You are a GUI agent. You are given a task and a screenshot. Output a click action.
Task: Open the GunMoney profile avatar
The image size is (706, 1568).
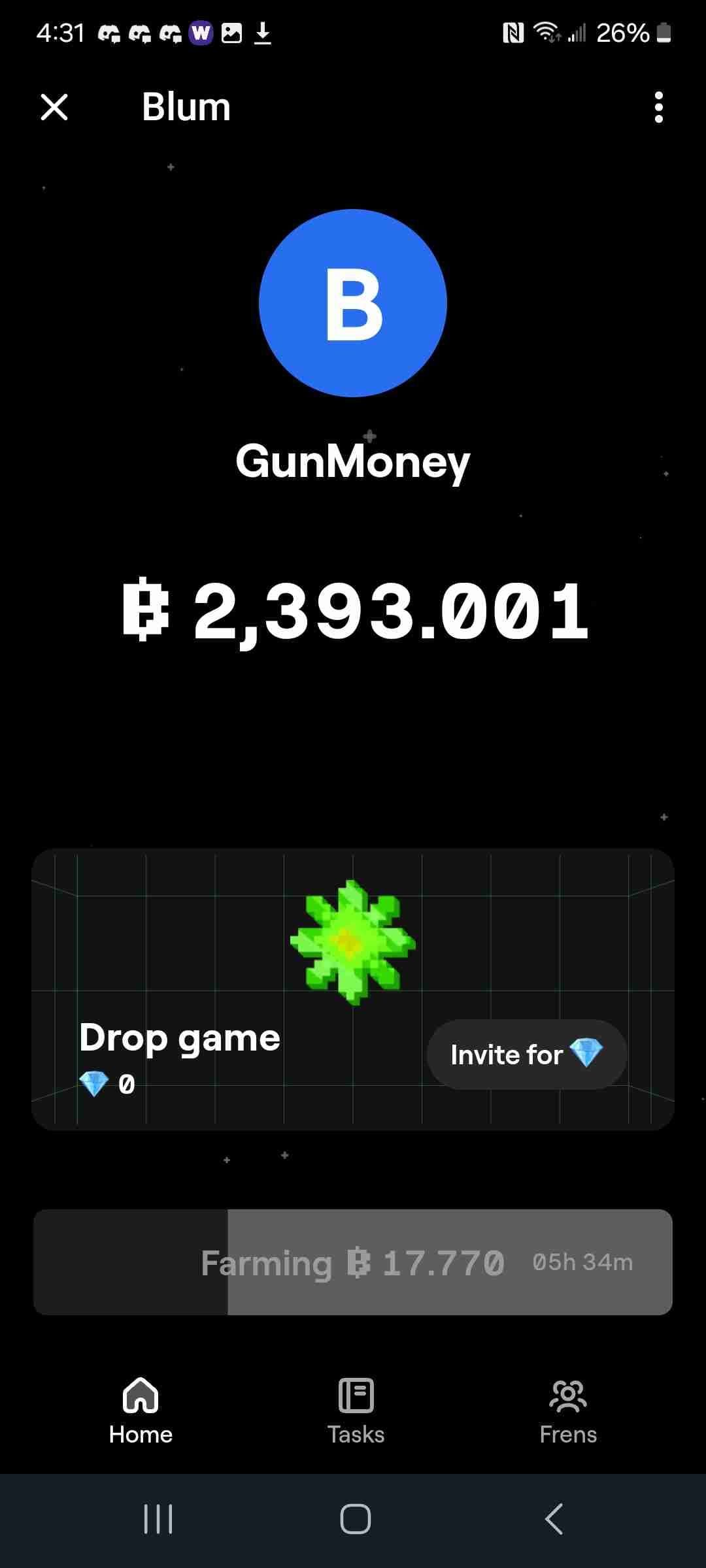click(353, 303)
